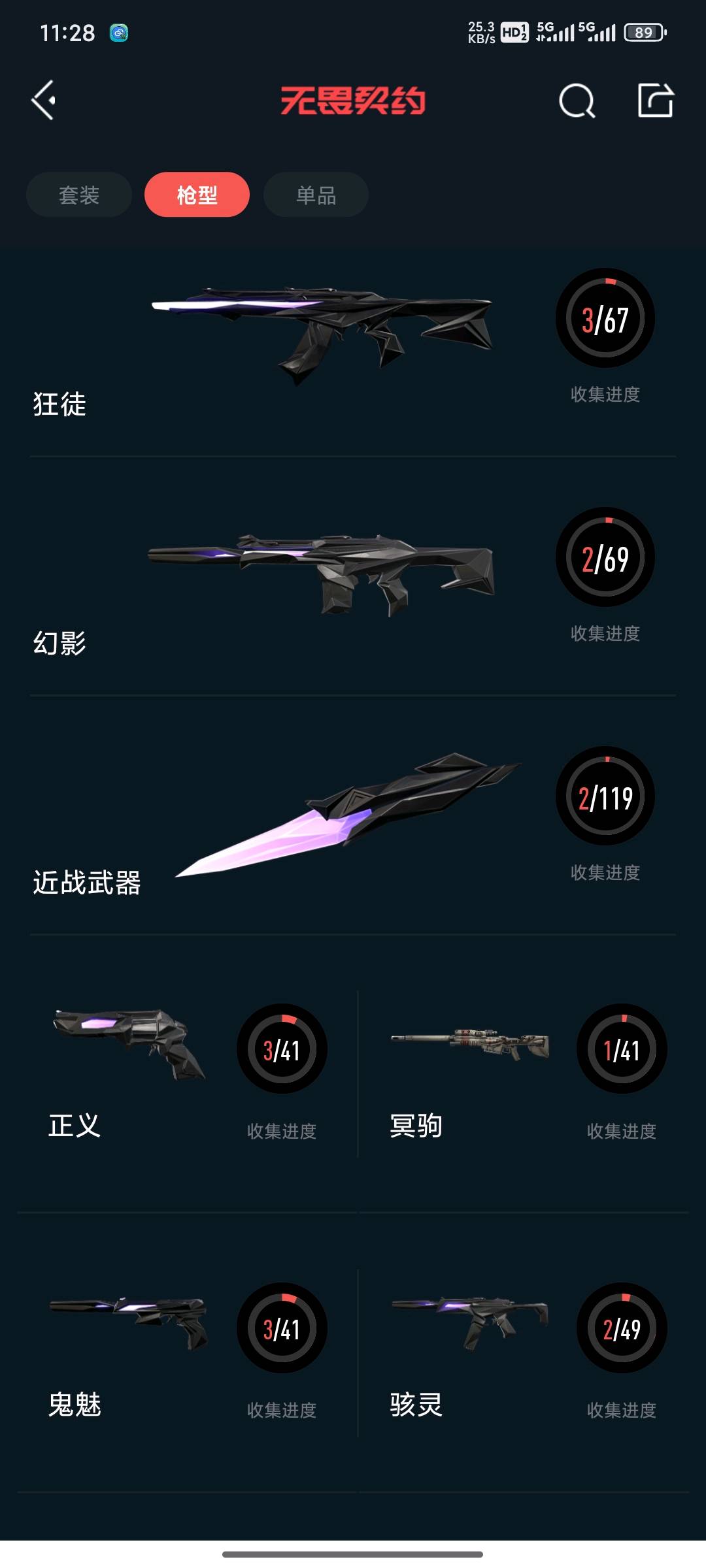Open the search icon
The image size is (706, 1568).
(x=577, y=101)
